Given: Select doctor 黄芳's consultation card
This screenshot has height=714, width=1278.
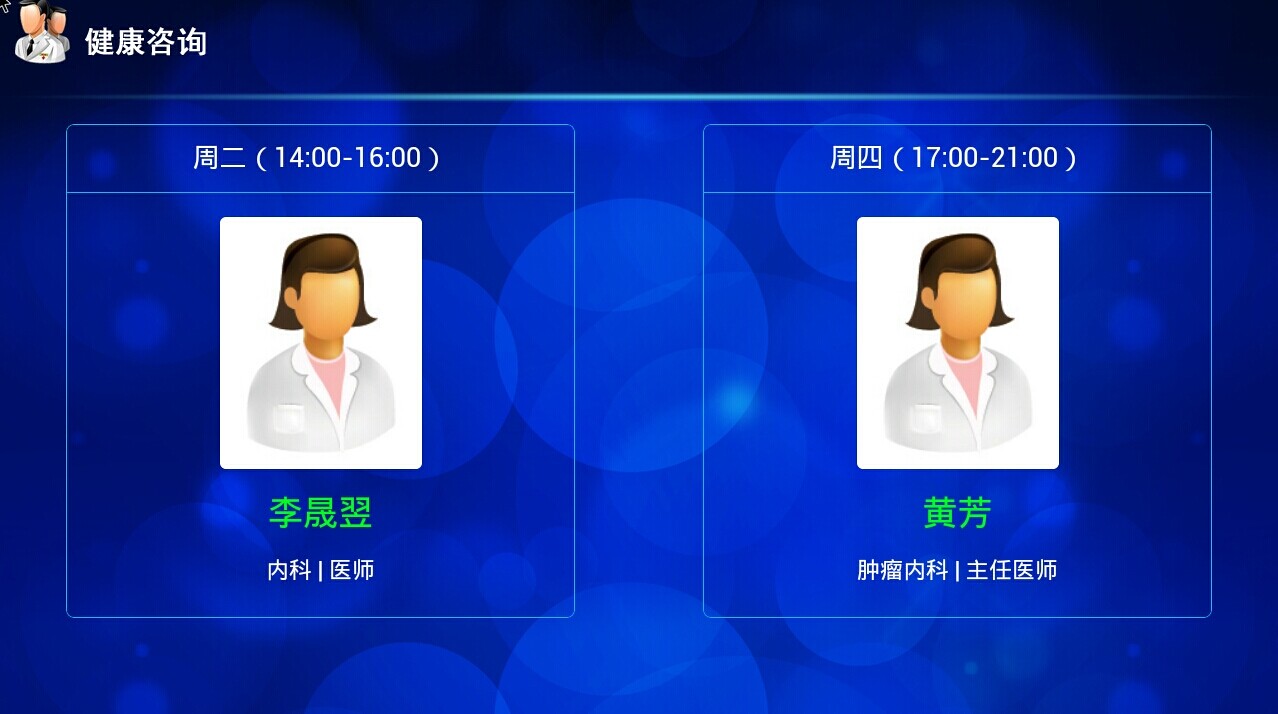Looking at the screenshot, I should 957,372.
